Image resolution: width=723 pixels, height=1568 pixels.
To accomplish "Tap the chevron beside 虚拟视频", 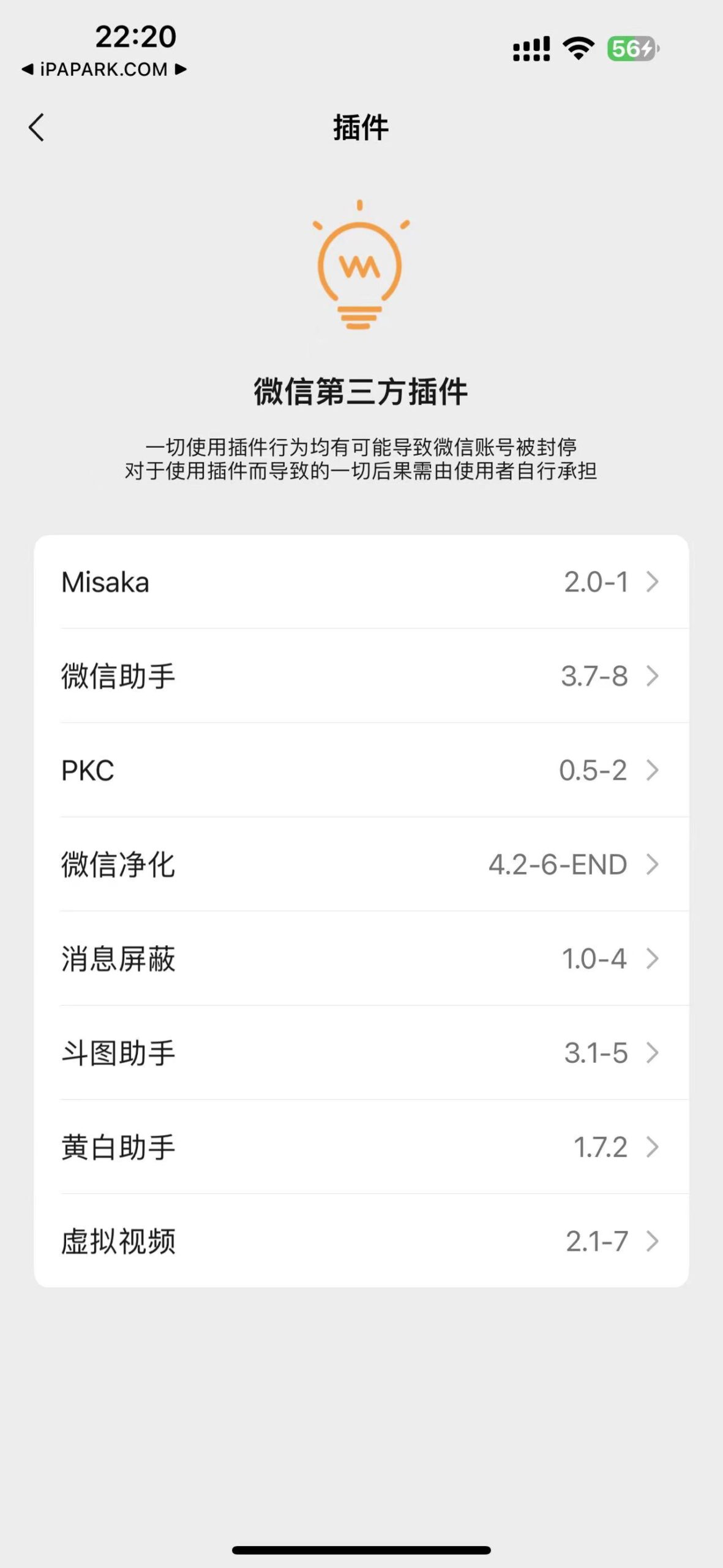I will (653, 1241).
